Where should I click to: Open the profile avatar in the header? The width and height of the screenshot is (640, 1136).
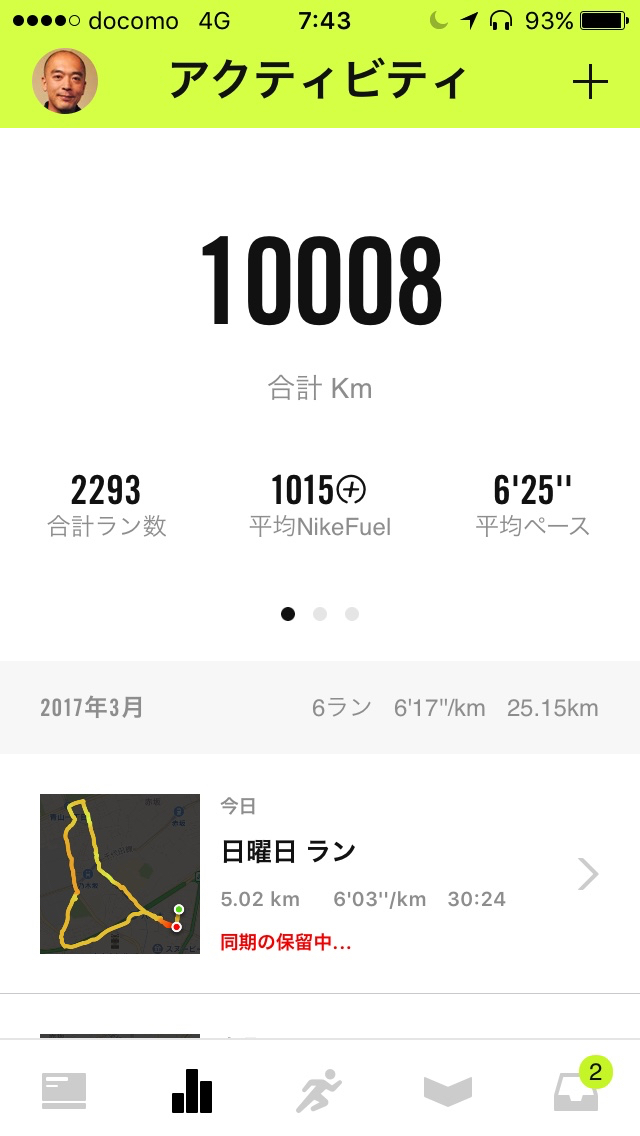click(x=65, y=81)
